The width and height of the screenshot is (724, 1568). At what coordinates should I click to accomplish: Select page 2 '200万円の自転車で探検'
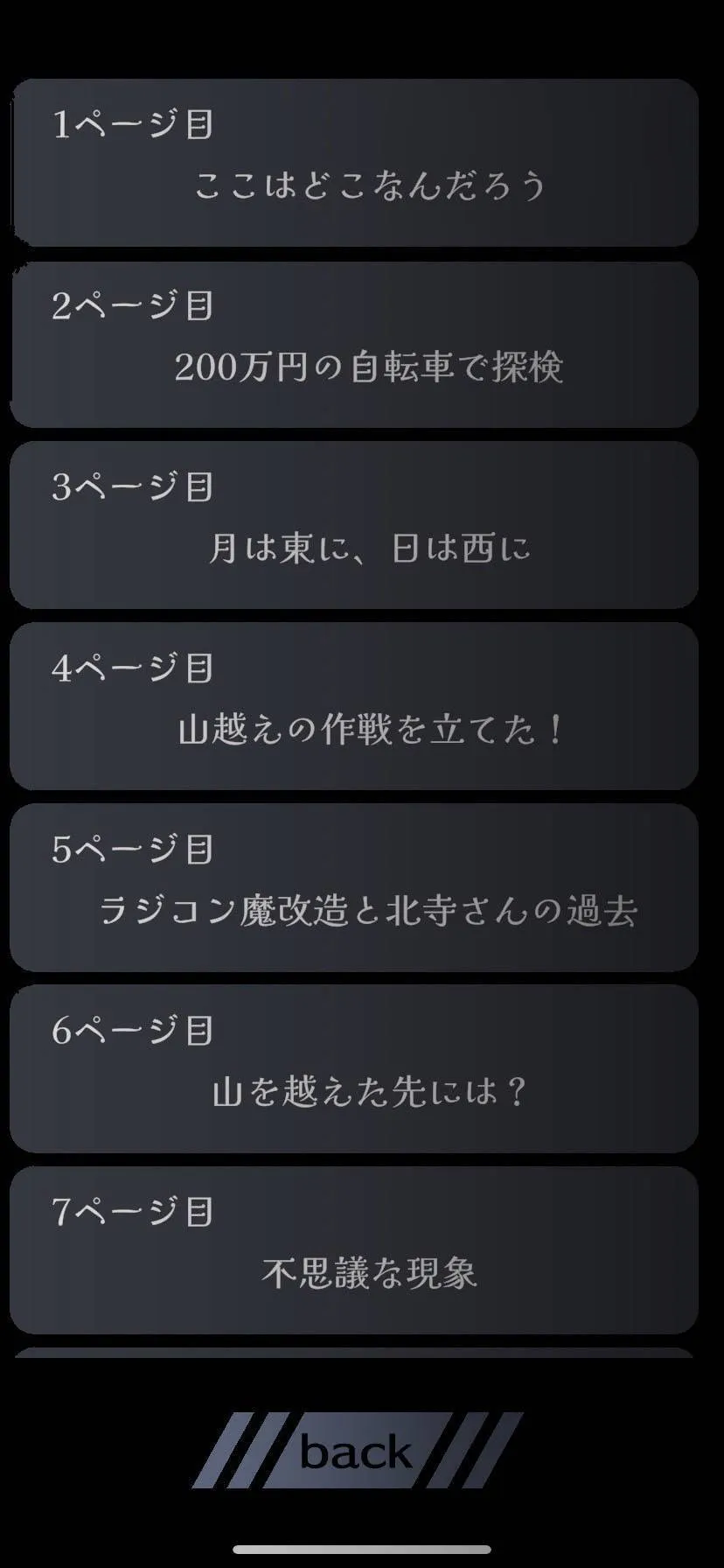pos(354,344)
